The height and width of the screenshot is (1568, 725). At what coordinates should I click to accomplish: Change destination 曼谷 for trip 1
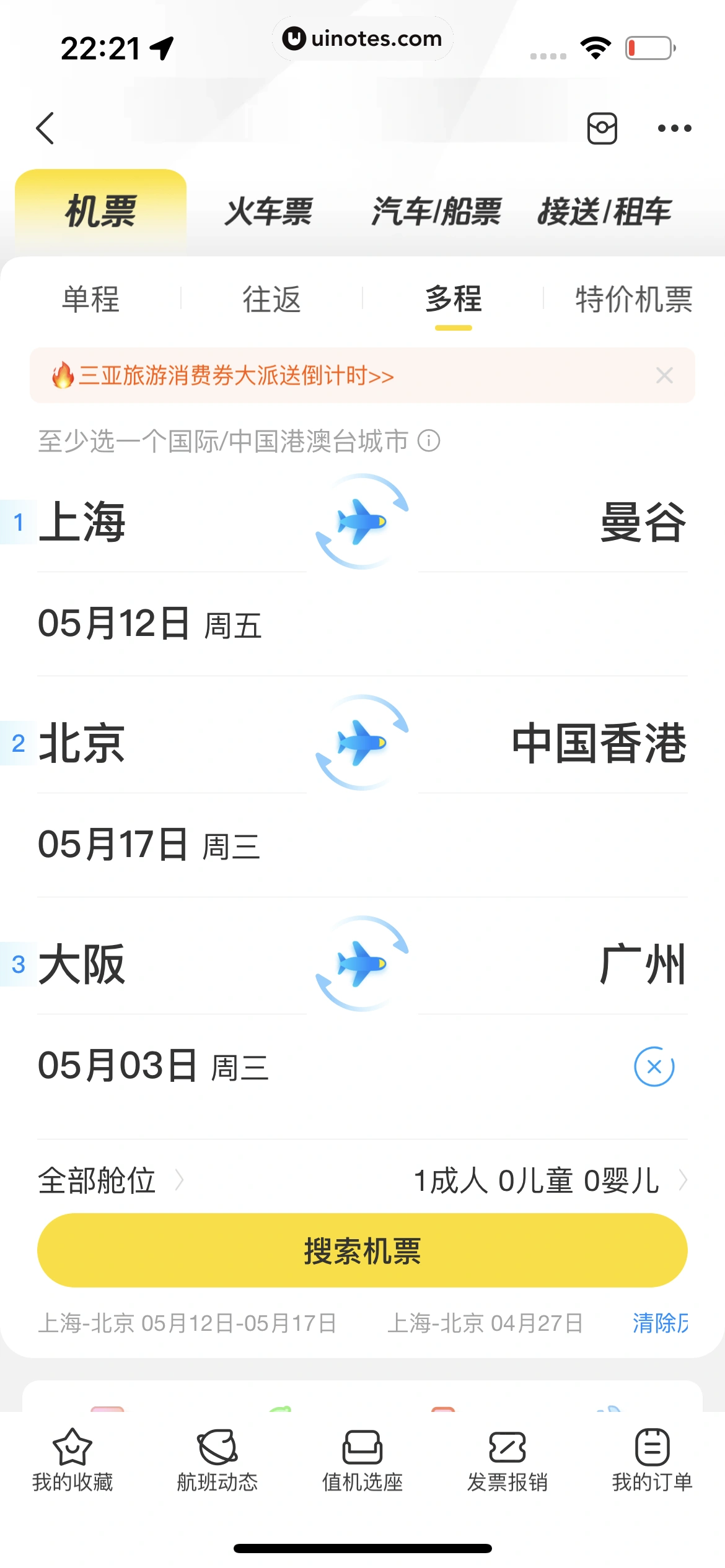coord(643,522)
